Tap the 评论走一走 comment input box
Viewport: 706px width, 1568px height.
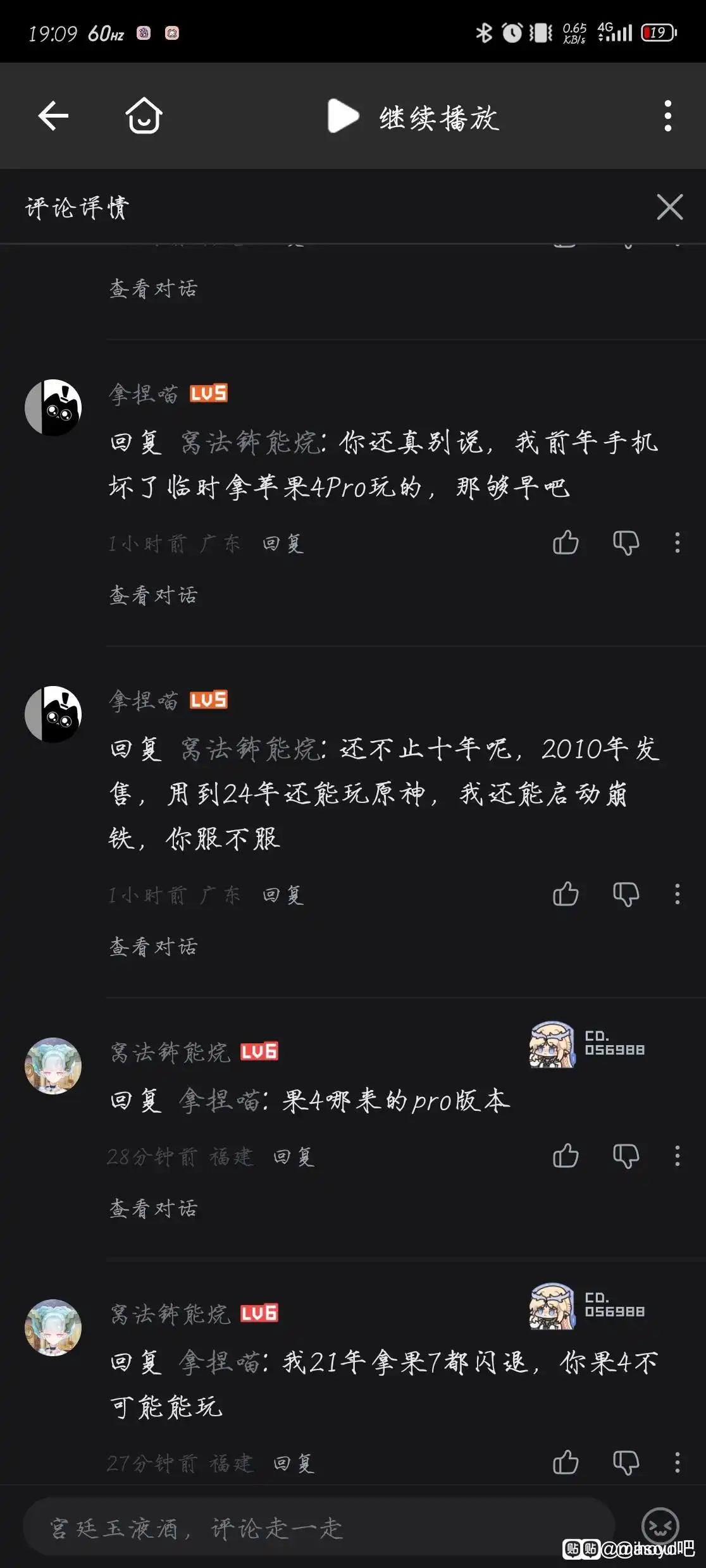[x=316, y=1528]
